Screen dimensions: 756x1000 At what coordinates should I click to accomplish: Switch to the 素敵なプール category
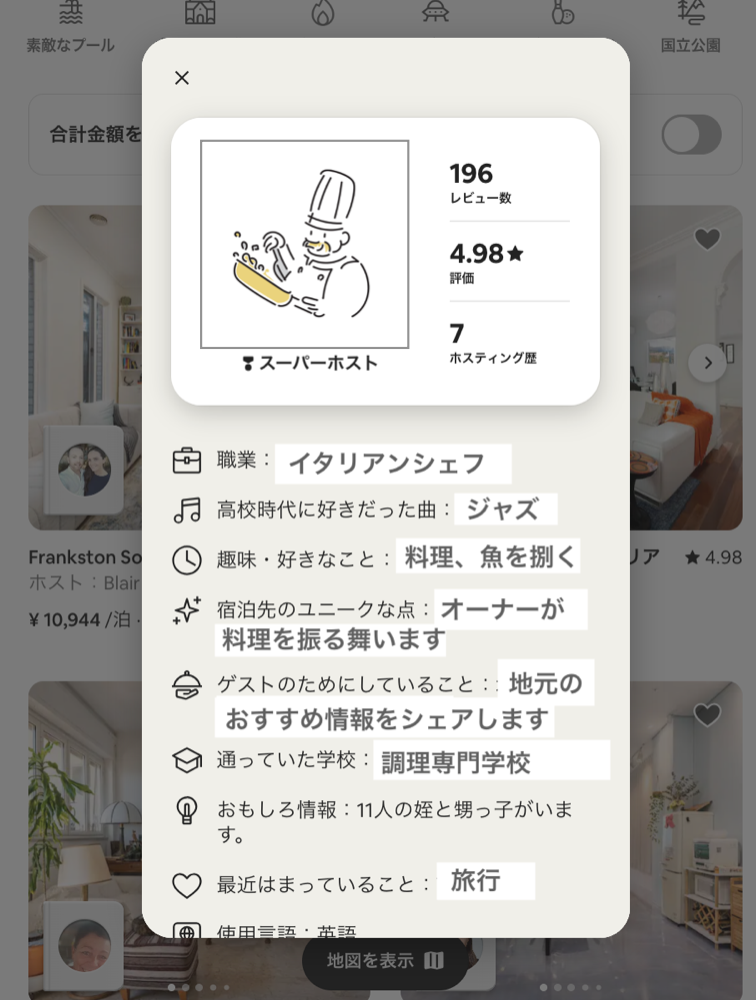(x=70, y=28)
